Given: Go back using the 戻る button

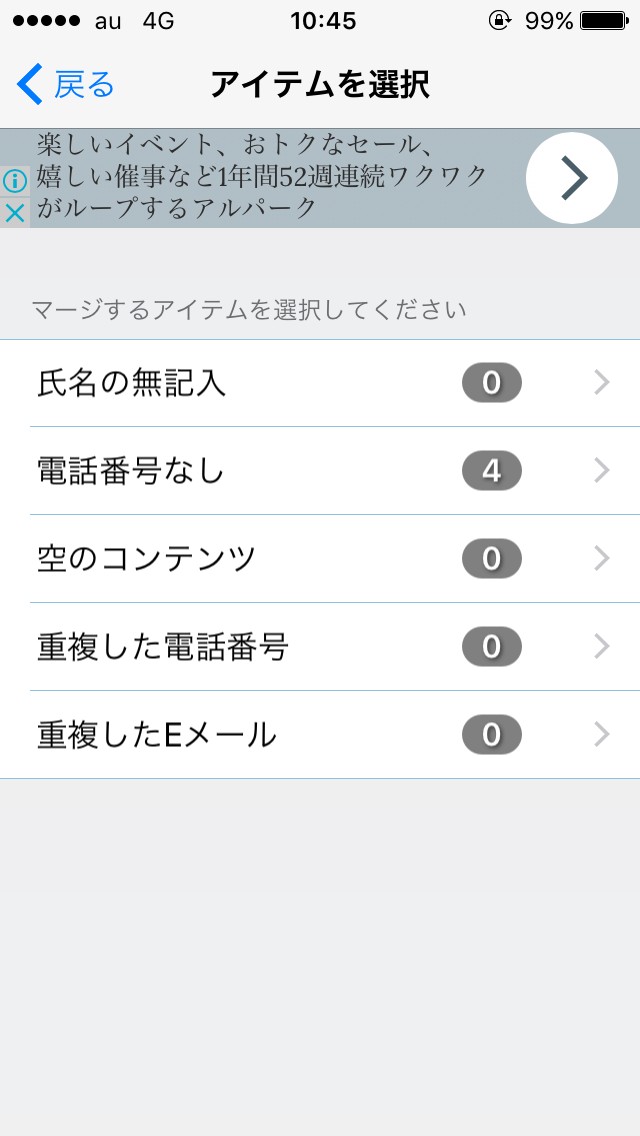Looking at the screenshot, I should pyautogui.click(x=66, y=85).
